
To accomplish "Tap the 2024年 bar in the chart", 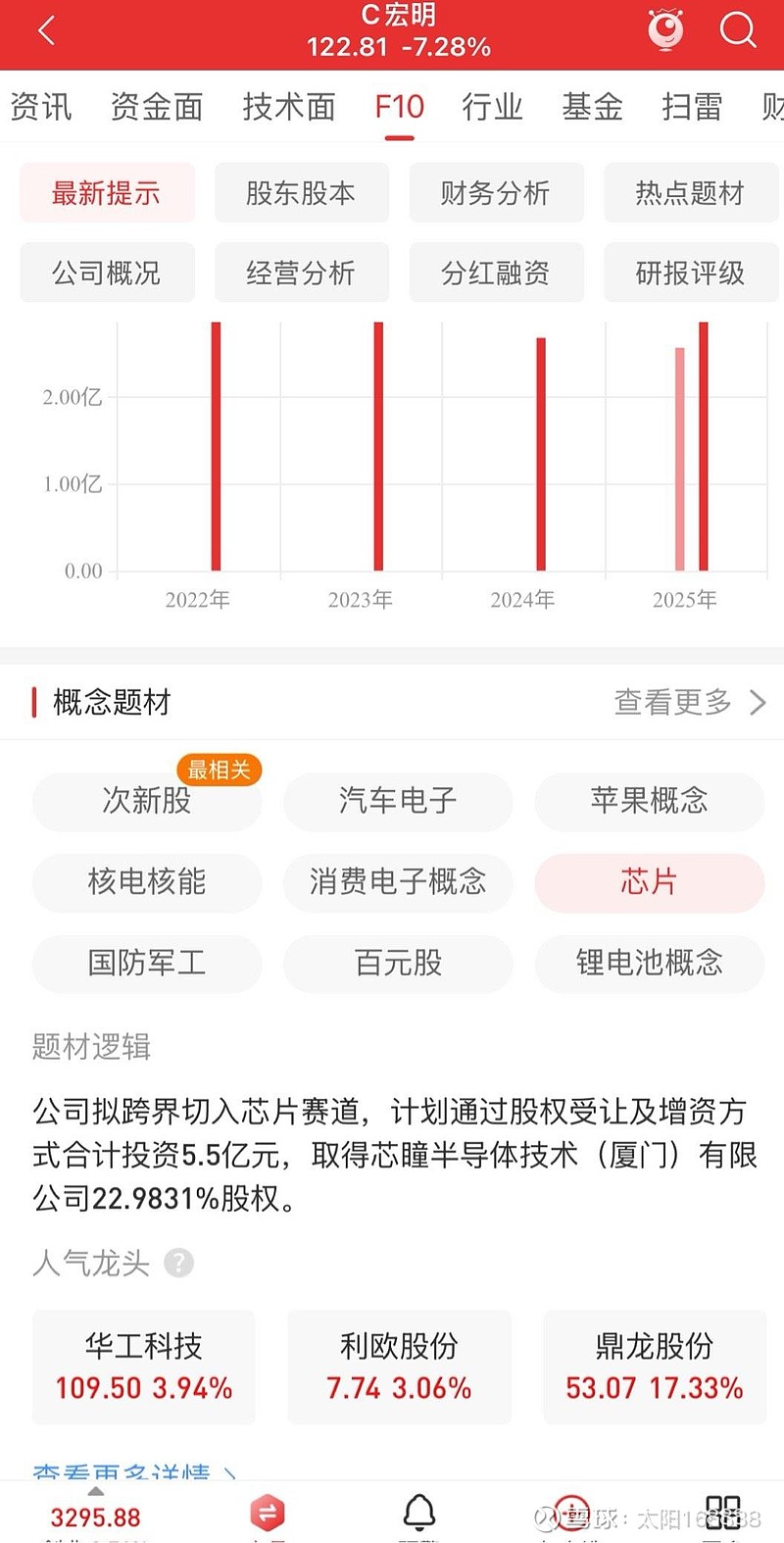I will click(540, 451).
